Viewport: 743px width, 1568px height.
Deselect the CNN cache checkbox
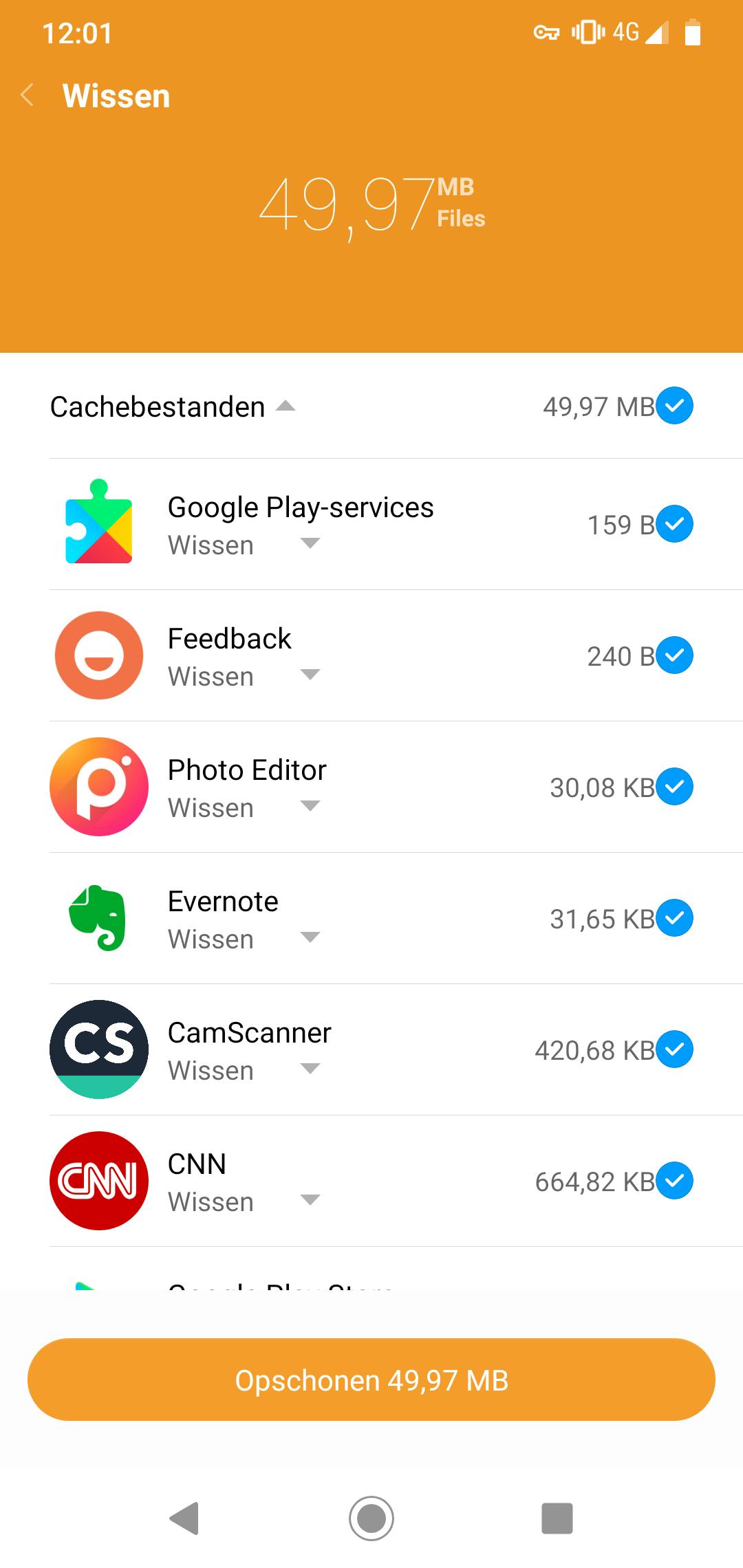[674, 1181]
